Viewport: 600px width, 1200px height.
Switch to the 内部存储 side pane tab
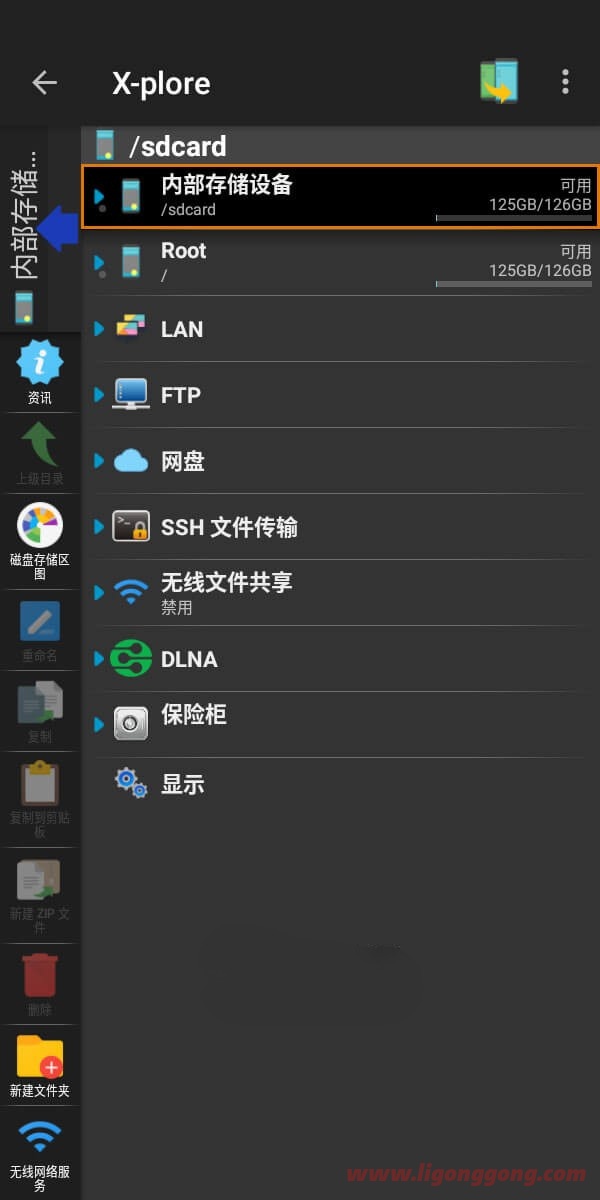click(x=25, y=230)
